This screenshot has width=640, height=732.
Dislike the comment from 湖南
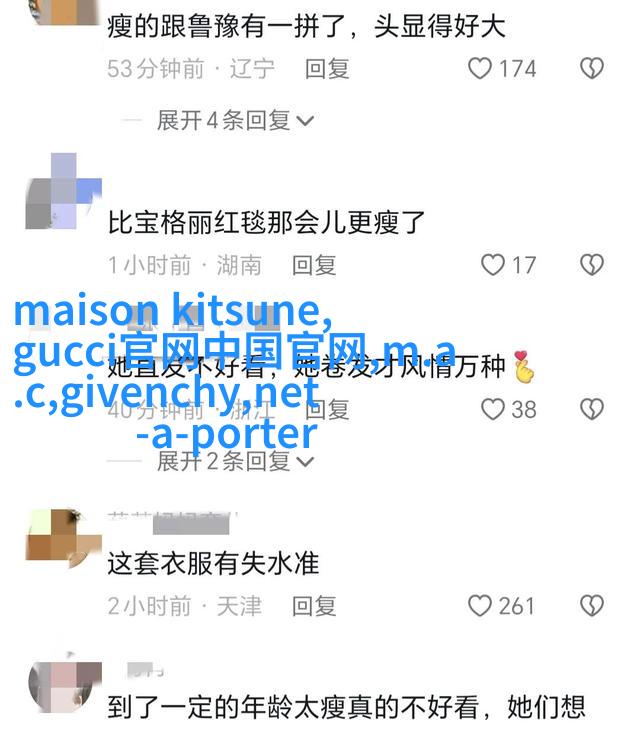[x=592, y=265]
